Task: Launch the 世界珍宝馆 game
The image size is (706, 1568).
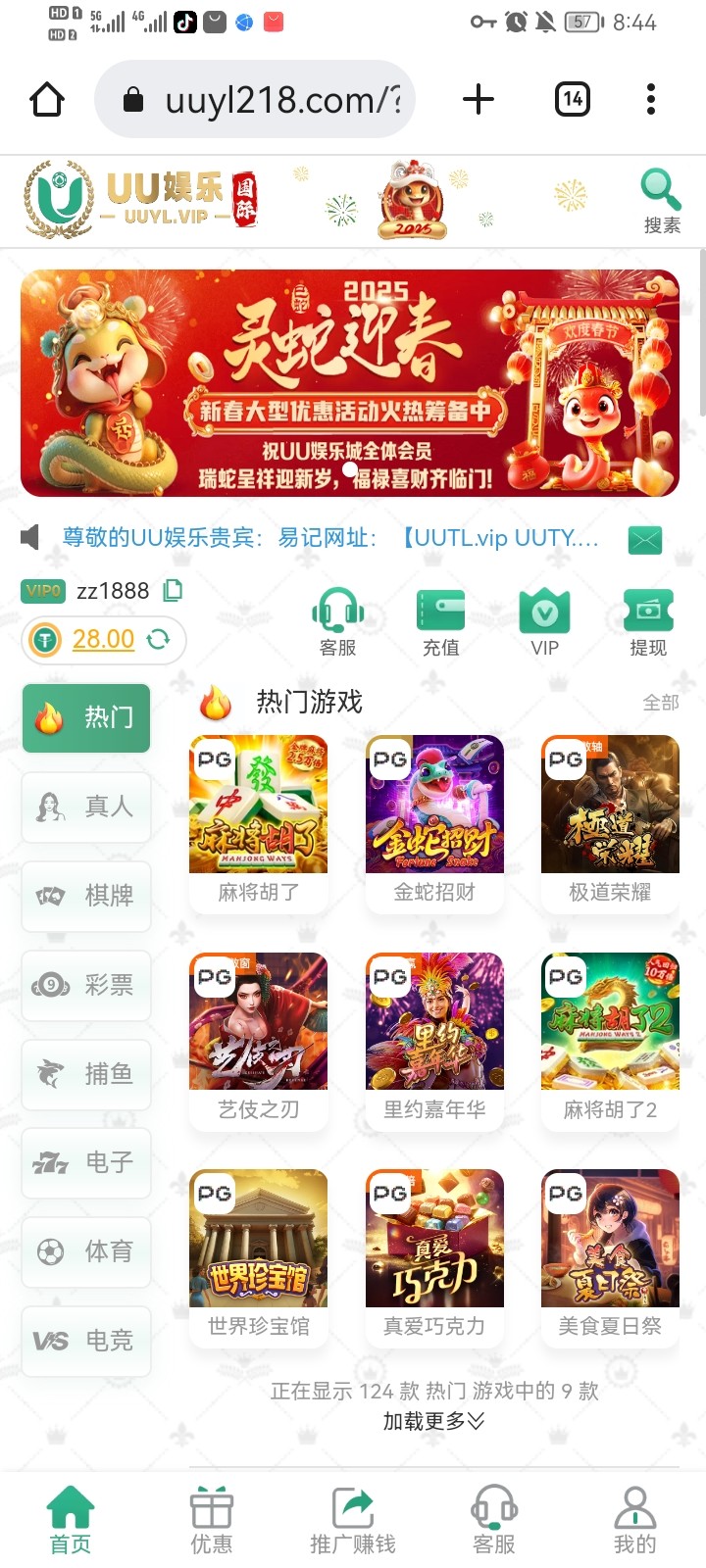Action: pos(258,1252)
